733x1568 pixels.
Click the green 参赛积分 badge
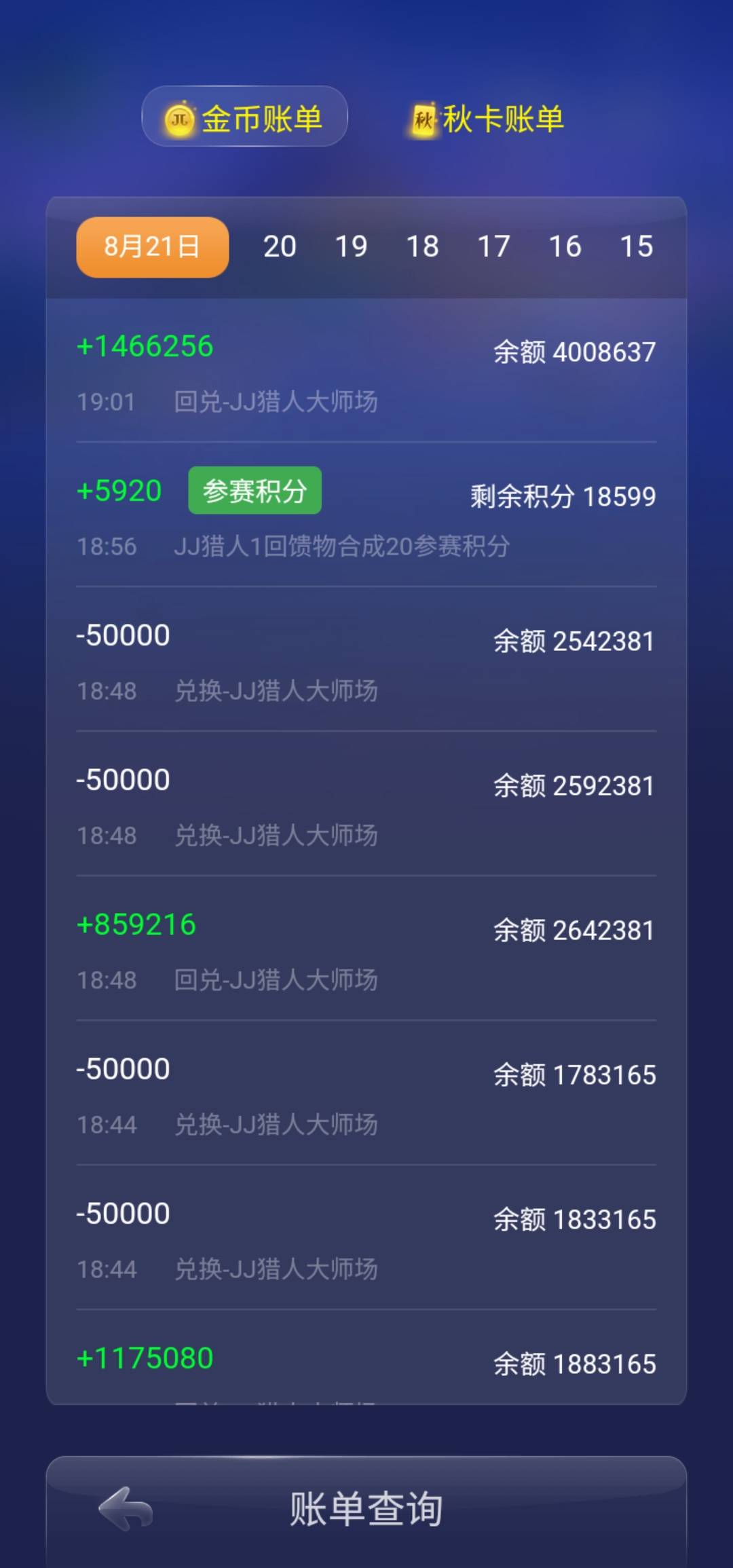pos(254,490)
